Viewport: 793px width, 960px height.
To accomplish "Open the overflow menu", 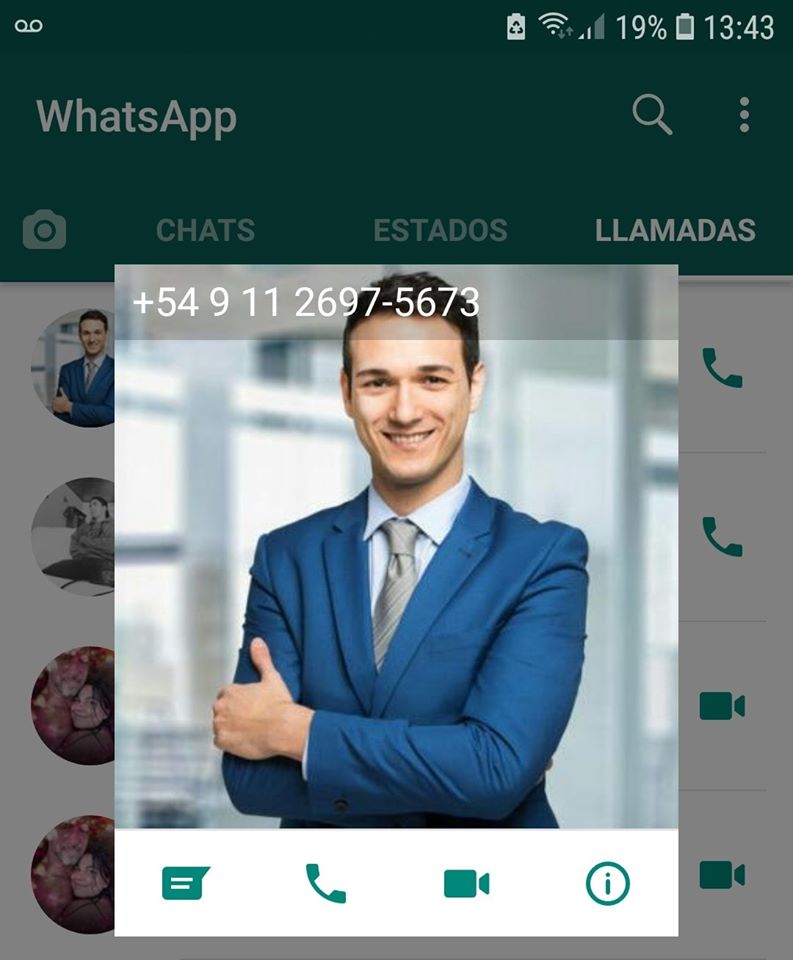I will 744,116.
